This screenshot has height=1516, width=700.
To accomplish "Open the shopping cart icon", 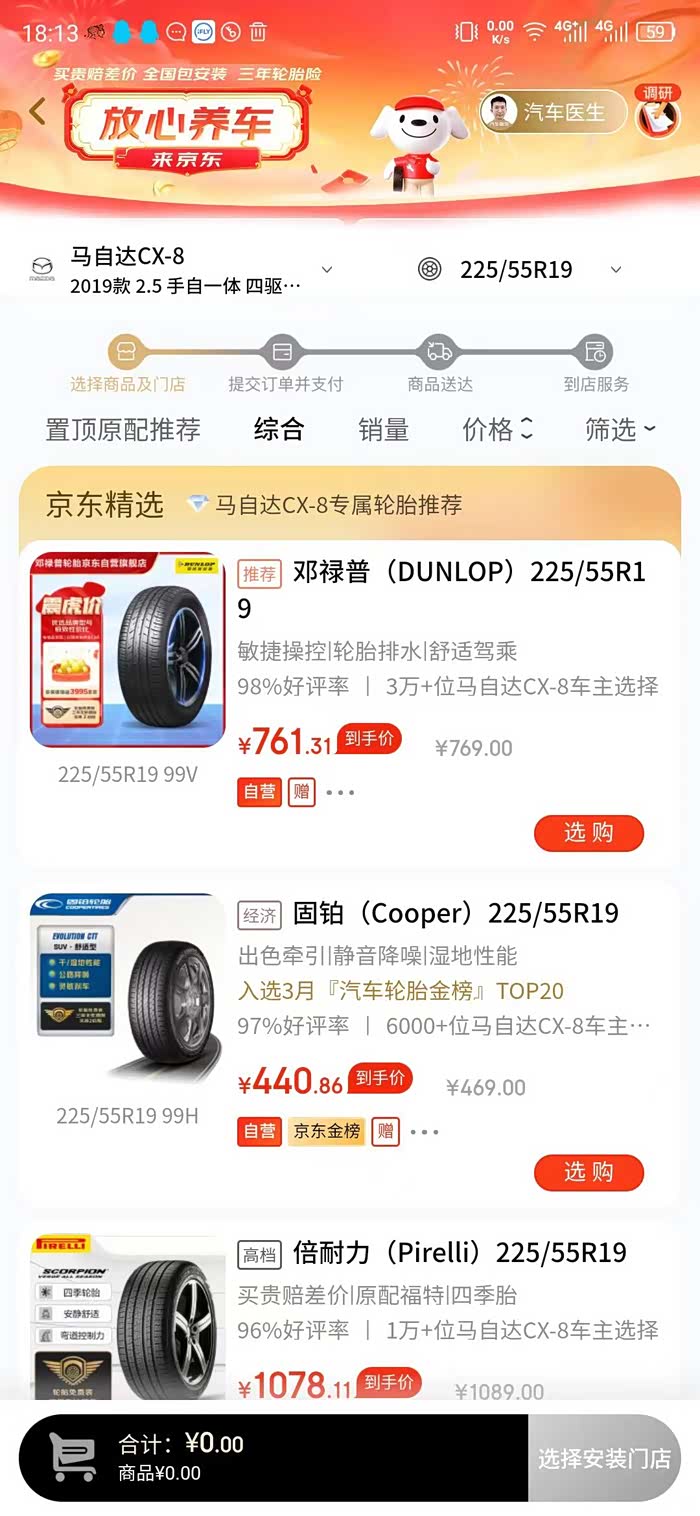I will click(x=73, y=1457).
